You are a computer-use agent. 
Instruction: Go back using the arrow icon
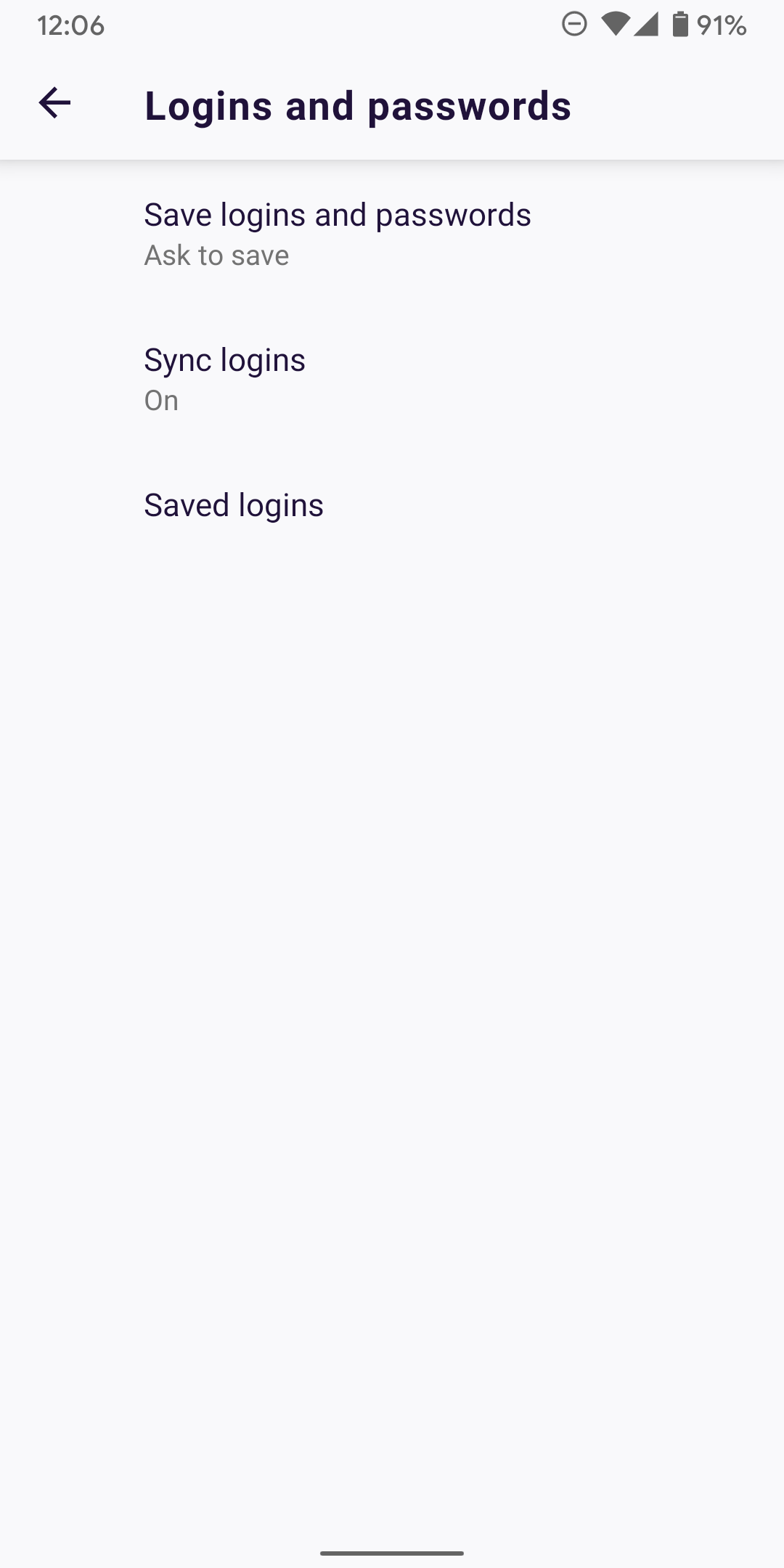pos(54,102)
